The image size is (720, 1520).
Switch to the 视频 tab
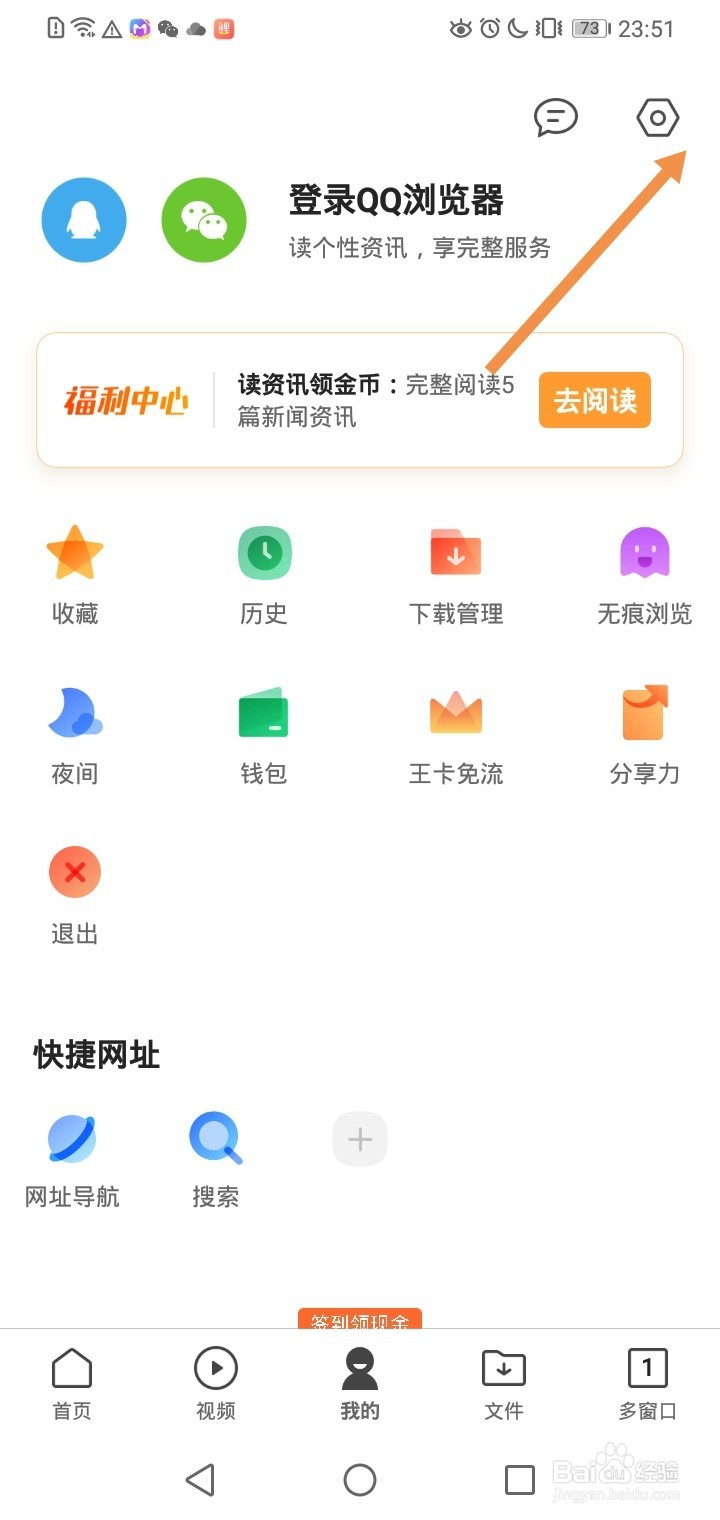click(x=216, y=1384)
